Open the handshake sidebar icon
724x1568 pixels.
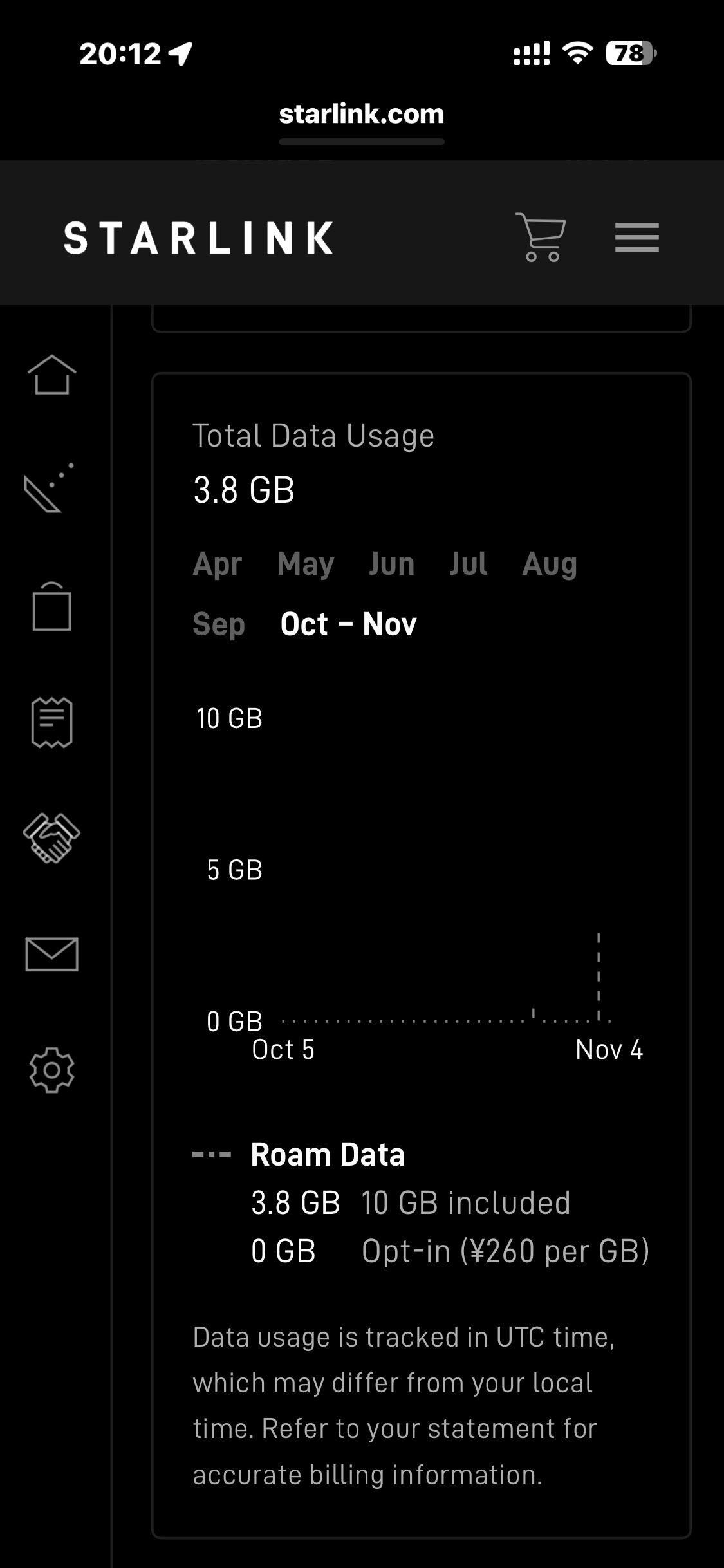coord(51,838)
